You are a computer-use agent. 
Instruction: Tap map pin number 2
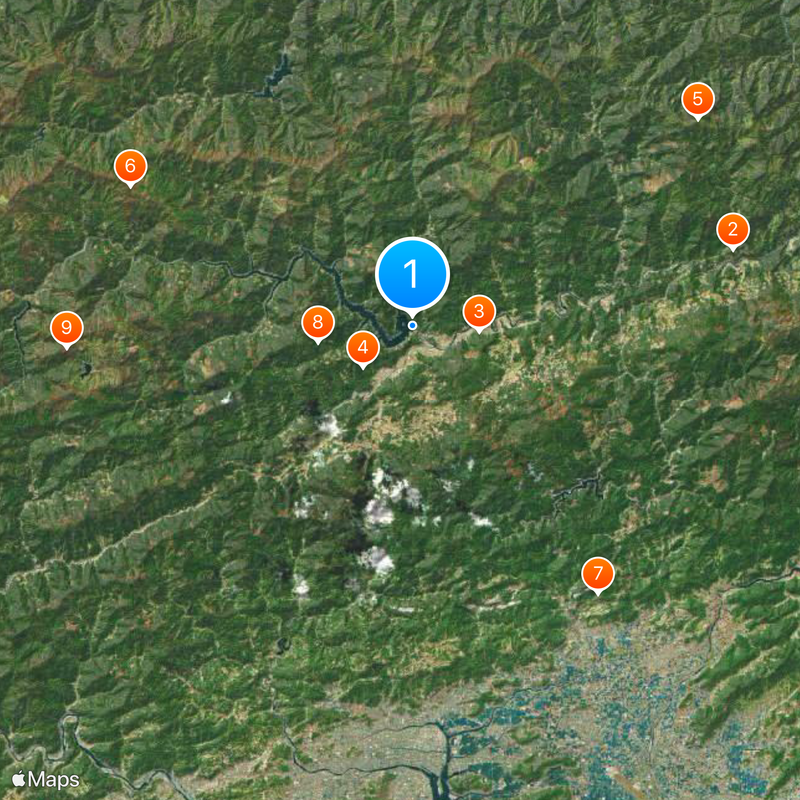(733, 231)
